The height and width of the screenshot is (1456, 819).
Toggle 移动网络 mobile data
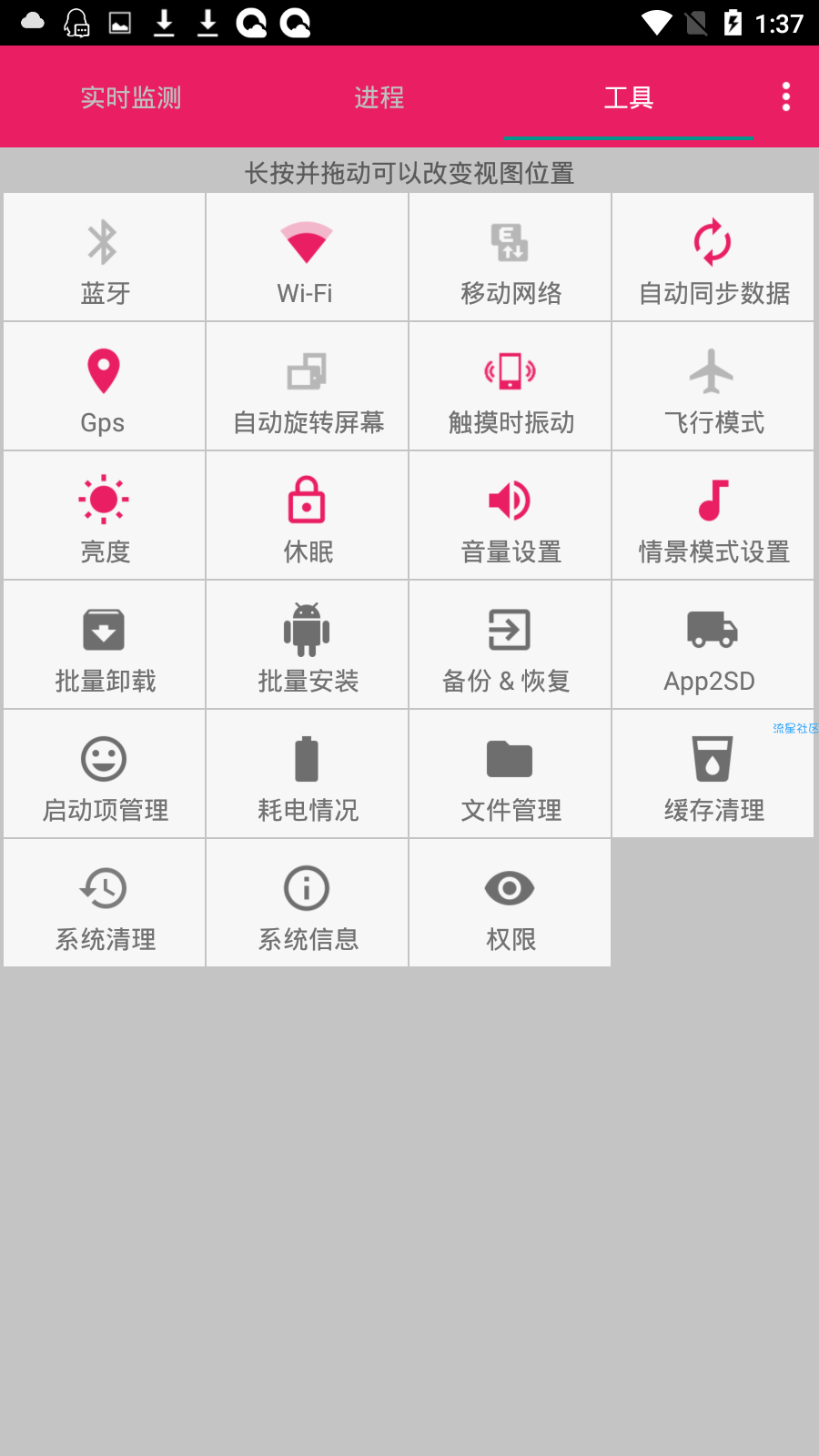point(510,257)
